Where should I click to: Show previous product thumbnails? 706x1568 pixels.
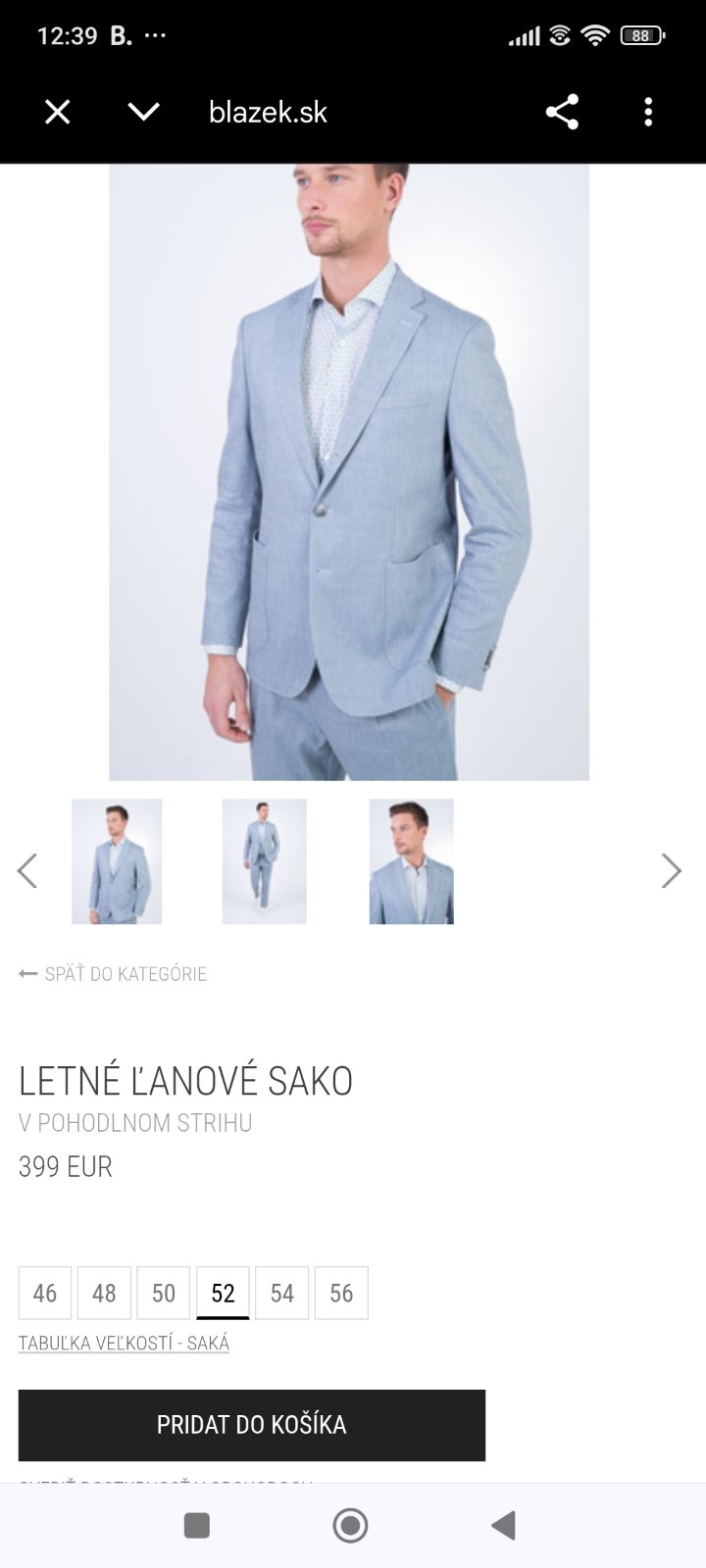pyautogui.click(x=27, y=870)
